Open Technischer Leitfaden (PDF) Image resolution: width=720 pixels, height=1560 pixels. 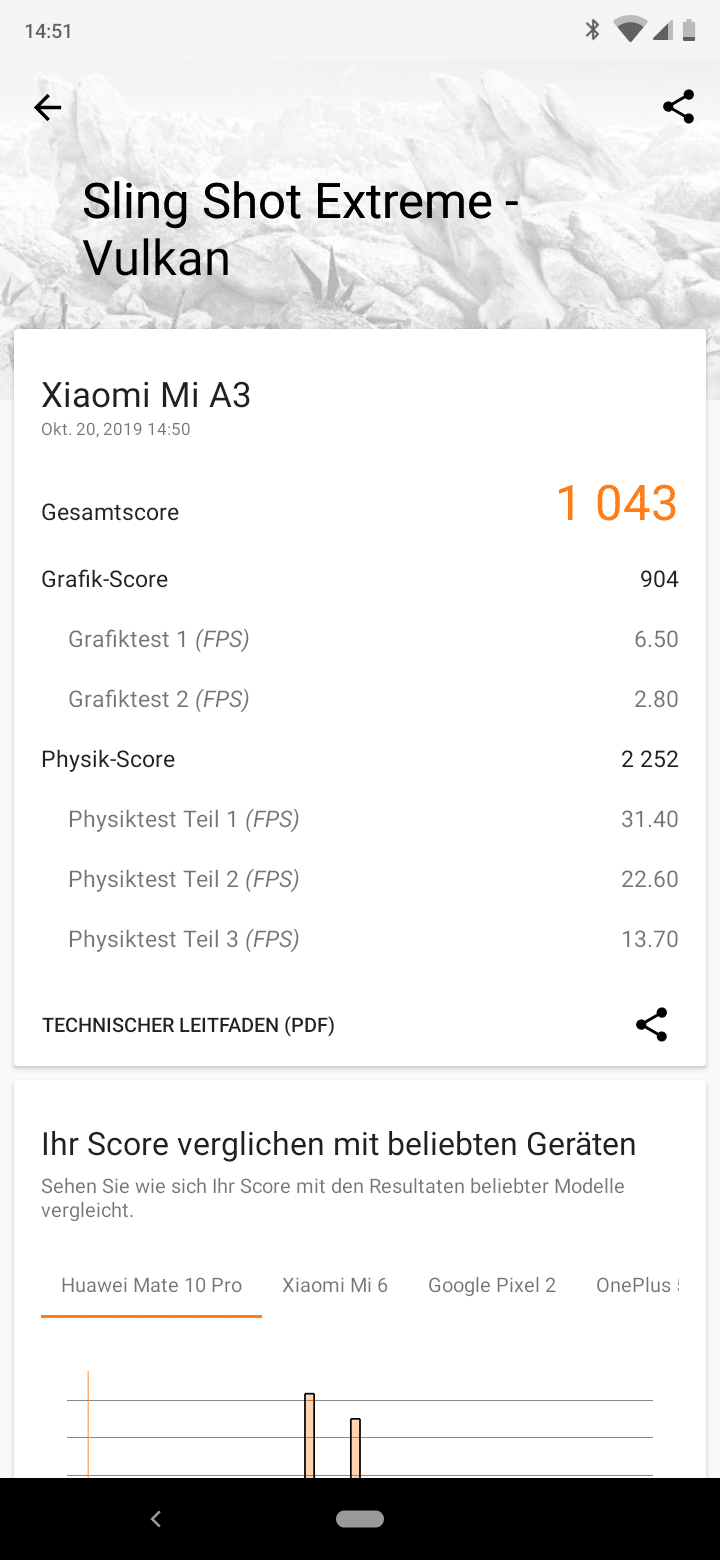(x=188, y=1025)
